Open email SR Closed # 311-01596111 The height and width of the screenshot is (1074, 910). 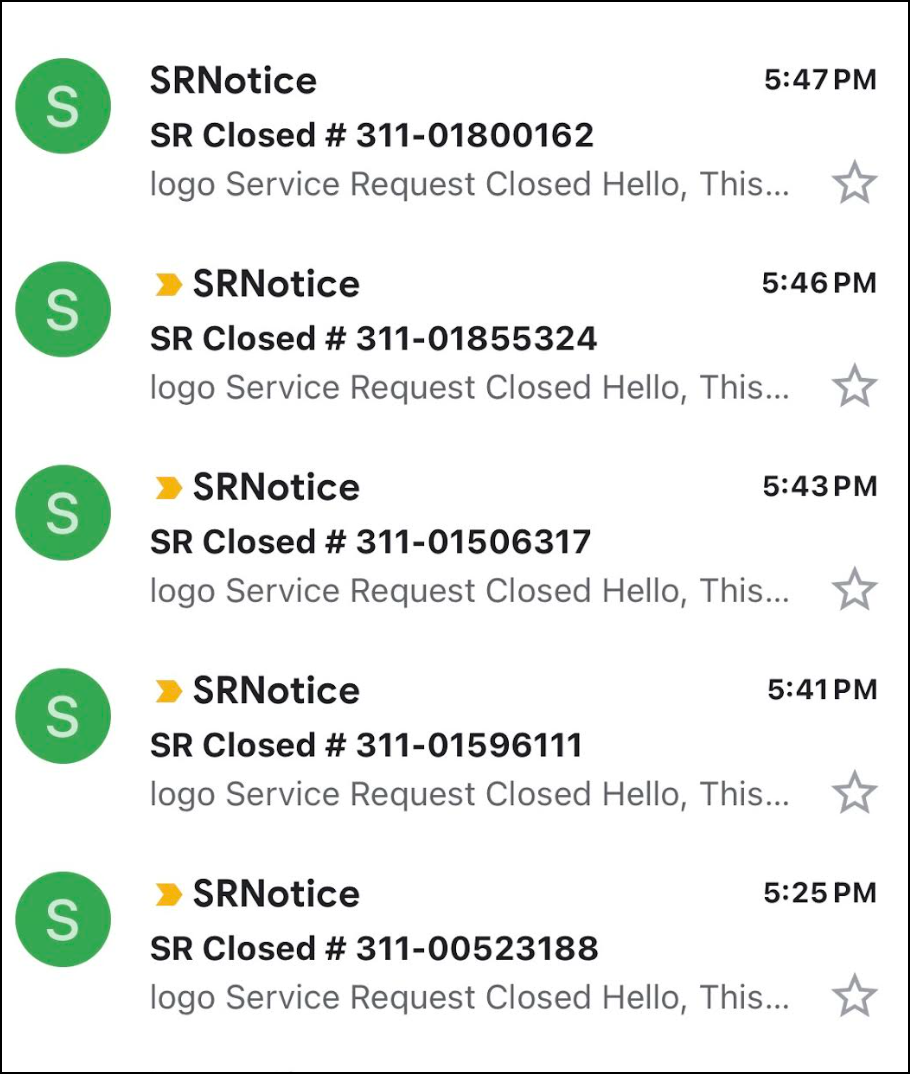point(366,745)
